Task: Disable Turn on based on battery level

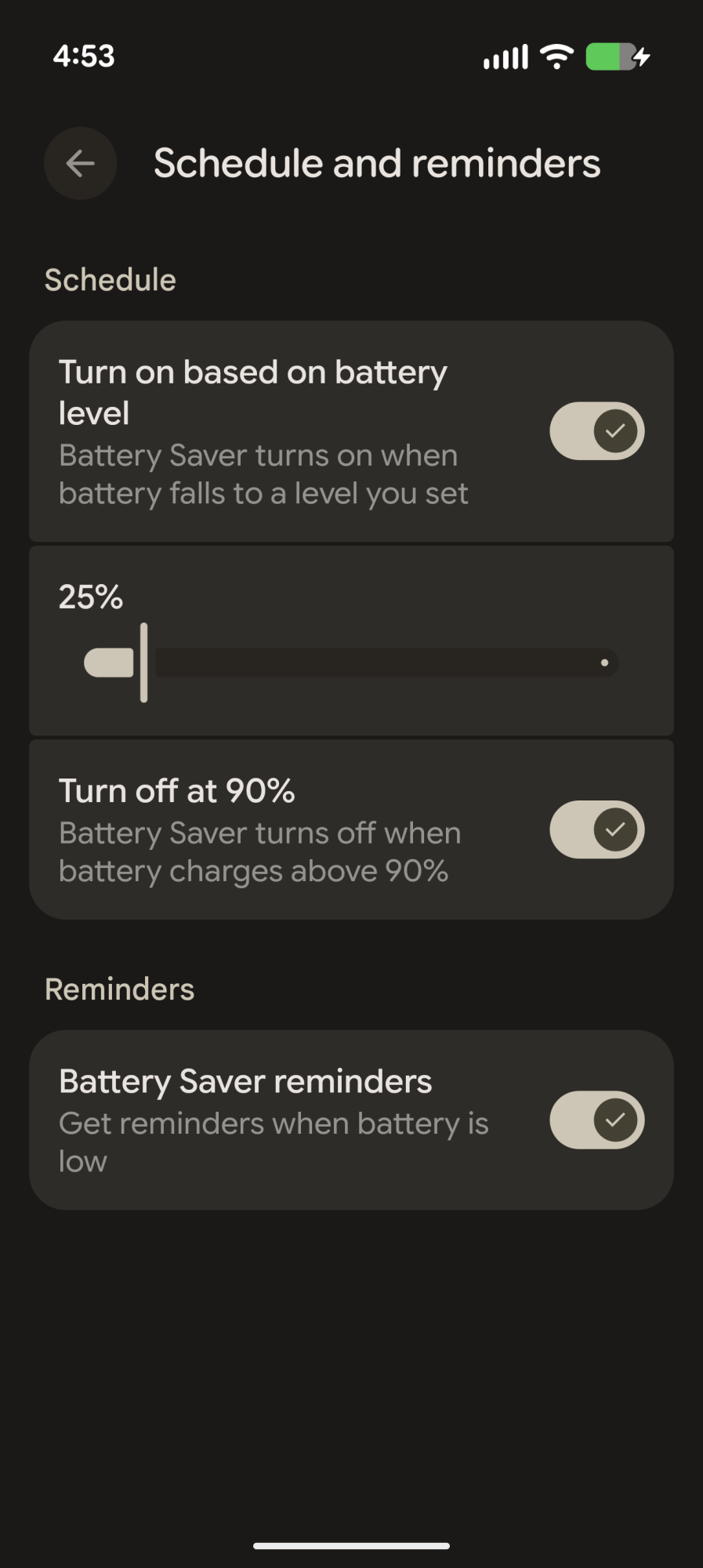Action: click(x=596, y=431)
